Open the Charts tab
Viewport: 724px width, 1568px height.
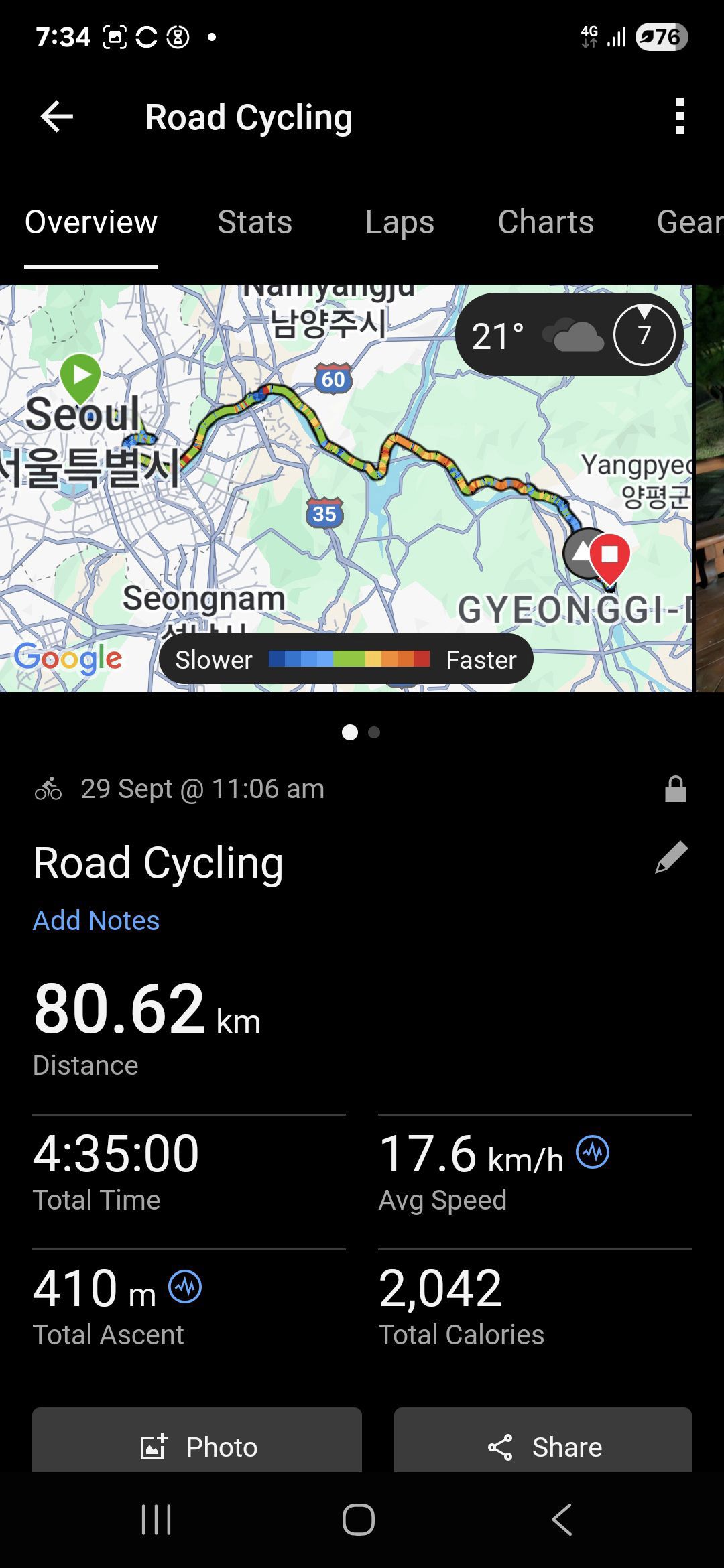pos(546,222)
